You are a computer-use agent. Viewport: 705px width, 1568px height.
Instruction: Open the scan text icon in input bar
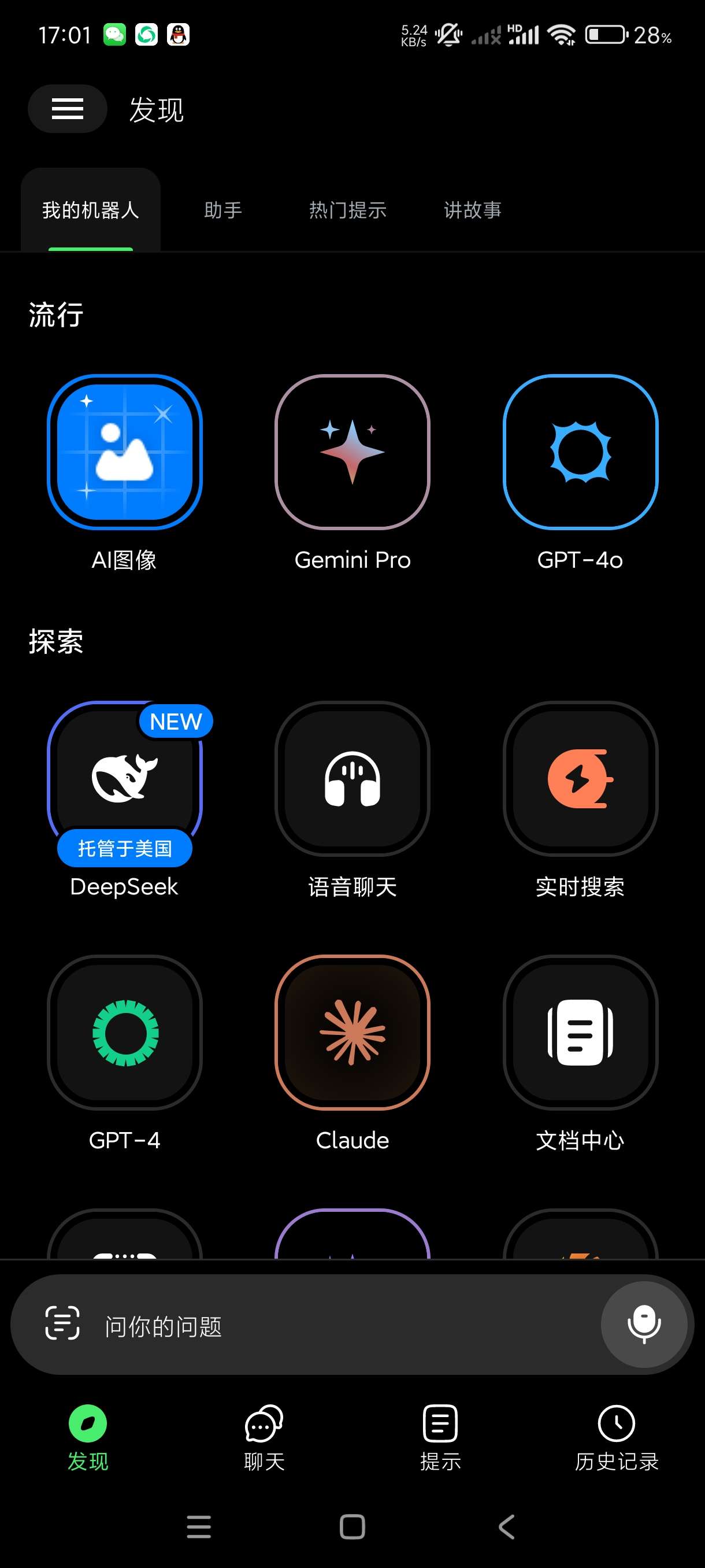pyautogui.click(x=62, y=1323)
